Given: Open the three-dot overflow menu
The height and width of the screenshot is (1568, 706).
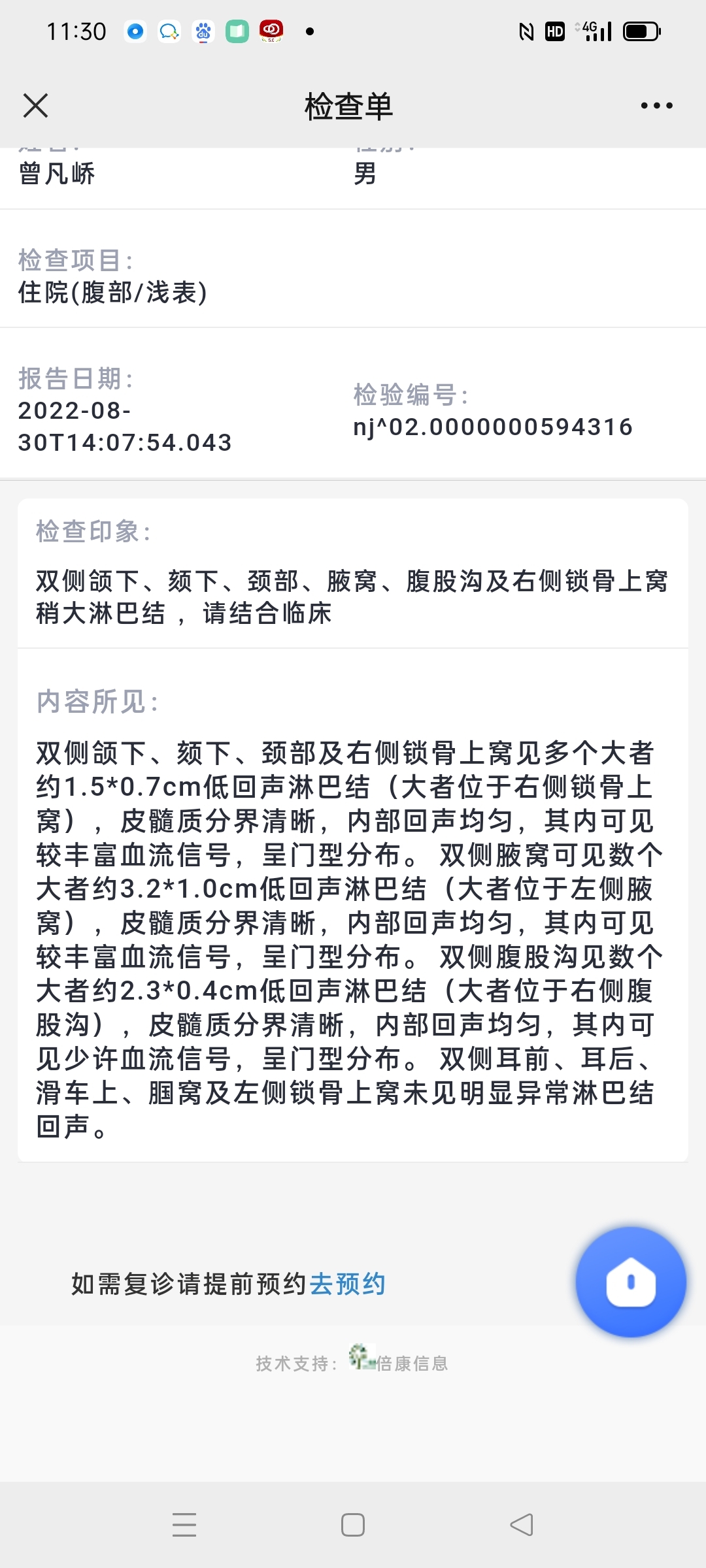Looking at the screenshot, I should point(656,105).
